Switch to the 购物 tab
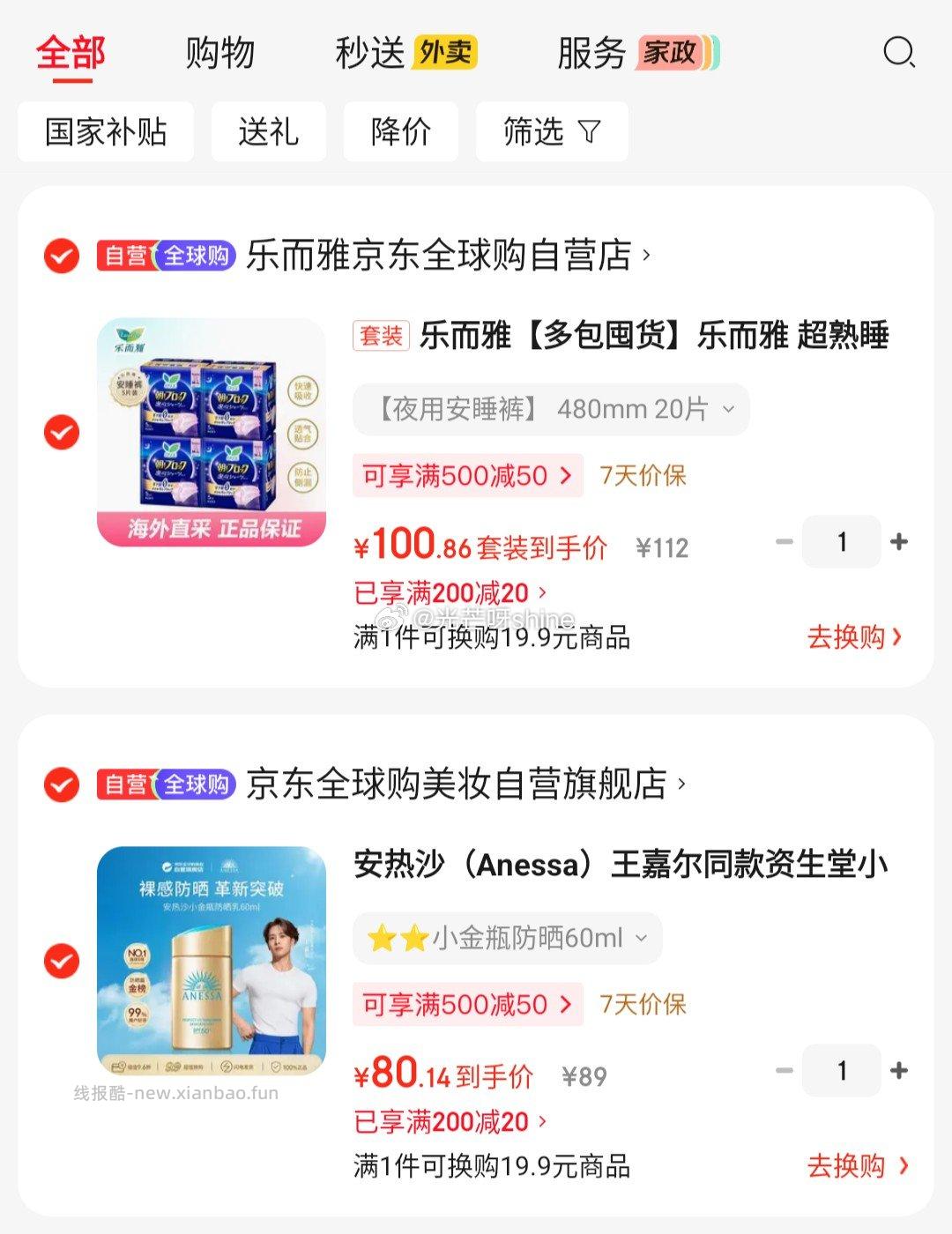This screenshot has height=1234, width=952. (x=219, y=53)
